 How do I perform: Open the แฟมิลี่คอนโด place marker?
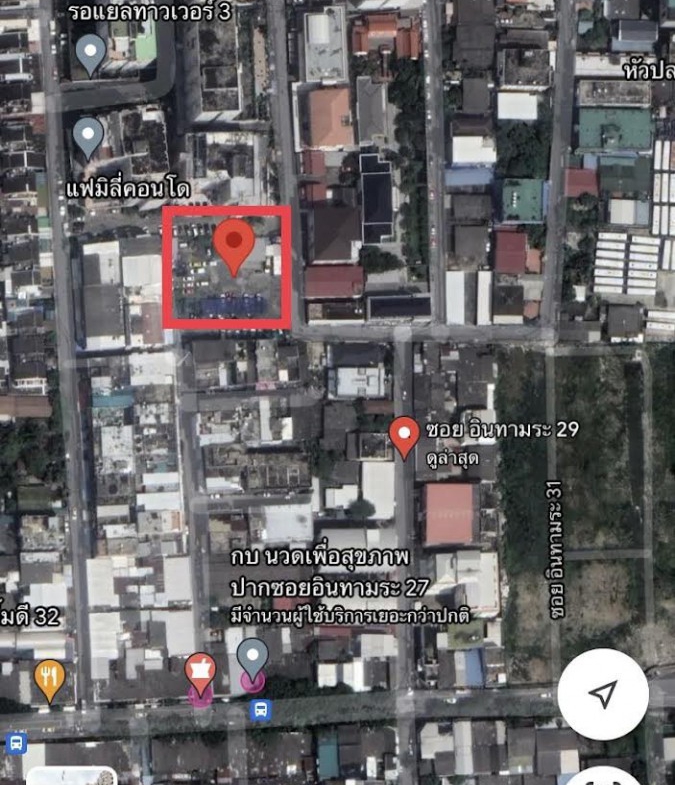click(x=89, y=136)
